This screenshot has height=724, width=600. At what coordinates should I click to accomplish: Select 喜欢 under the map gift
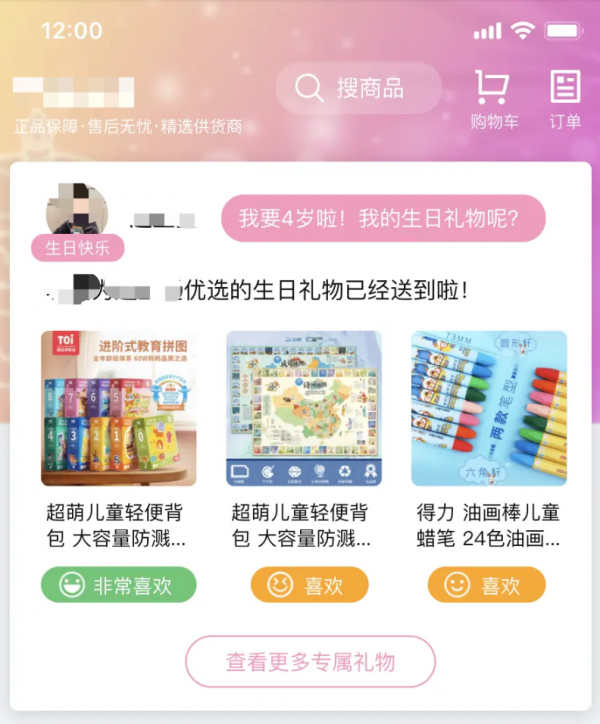[x=309, y=585]
